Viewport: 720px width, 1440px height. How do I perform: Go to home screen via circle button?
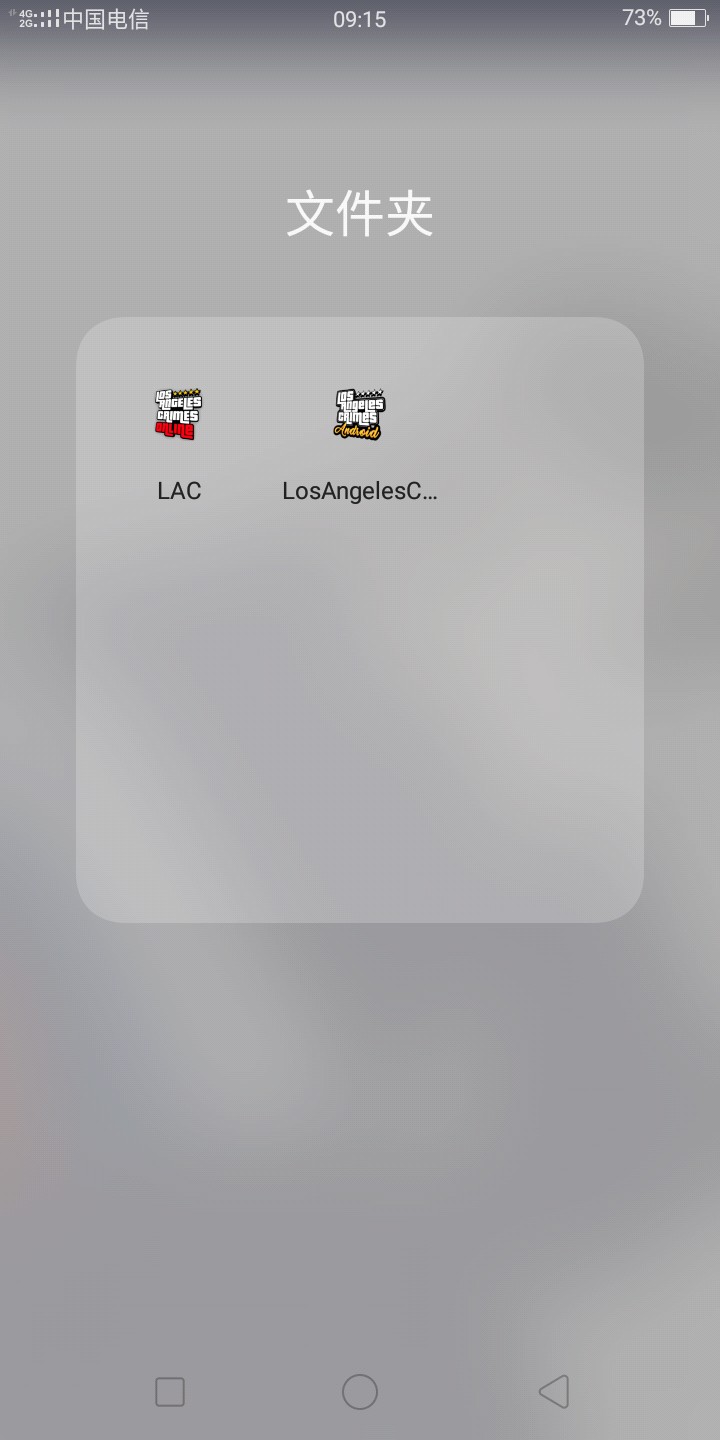pyautogui.click(x=359, y=1391)
